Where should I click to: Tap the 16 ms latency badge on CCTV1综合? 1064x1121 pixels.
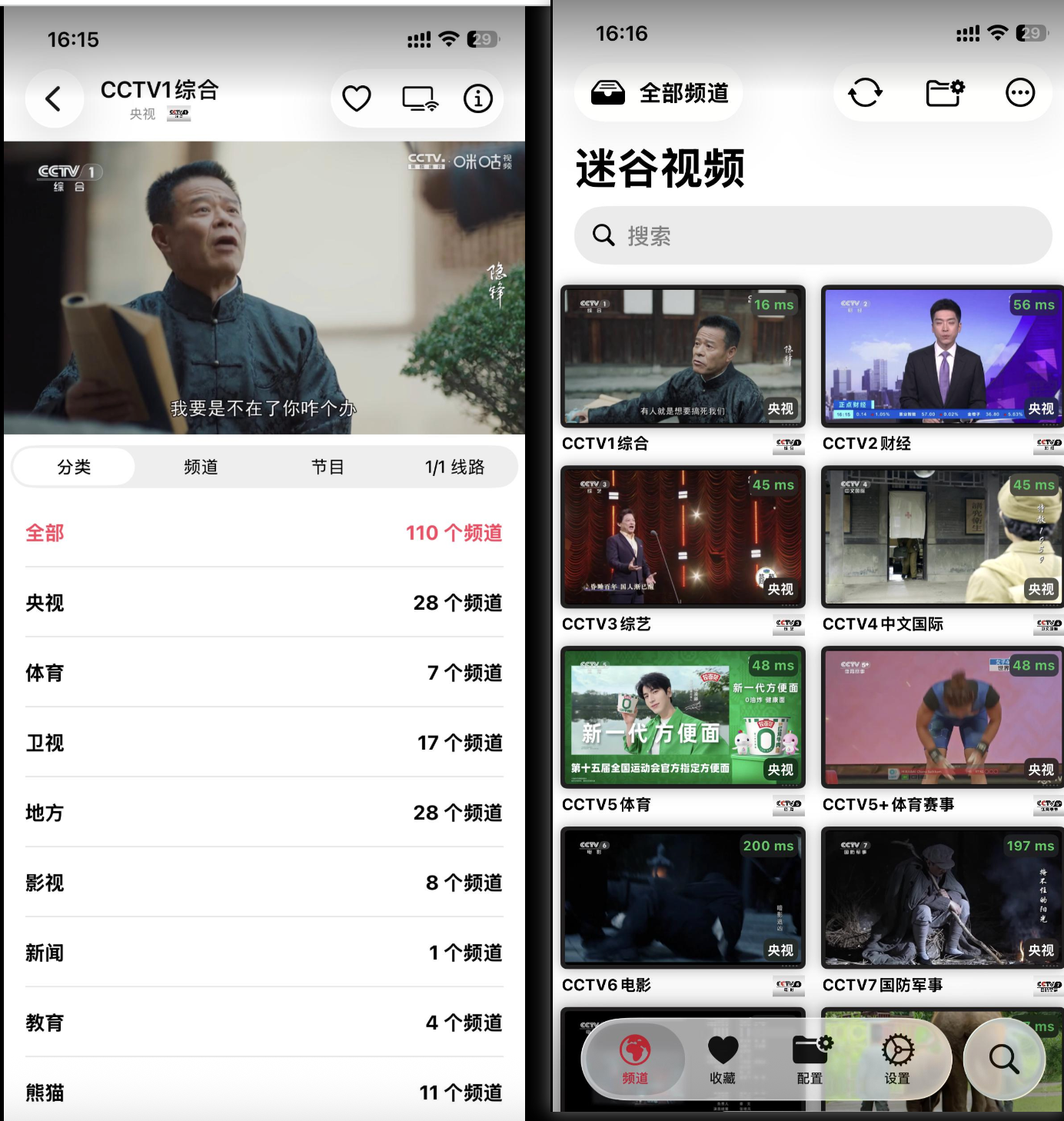click(x=776, y=305)
